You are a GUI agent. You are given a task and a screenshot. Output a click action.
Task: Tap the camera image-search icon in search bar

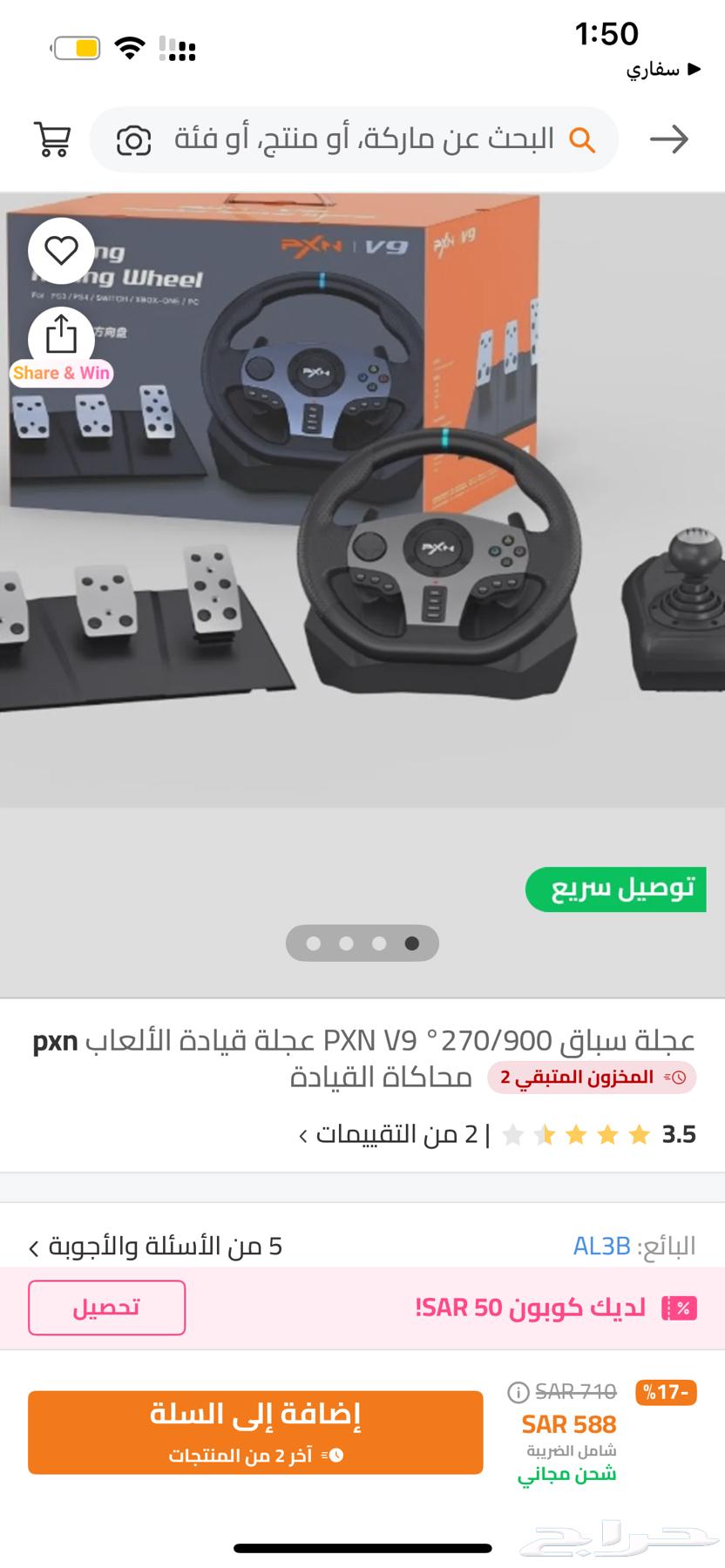point(132,139)
